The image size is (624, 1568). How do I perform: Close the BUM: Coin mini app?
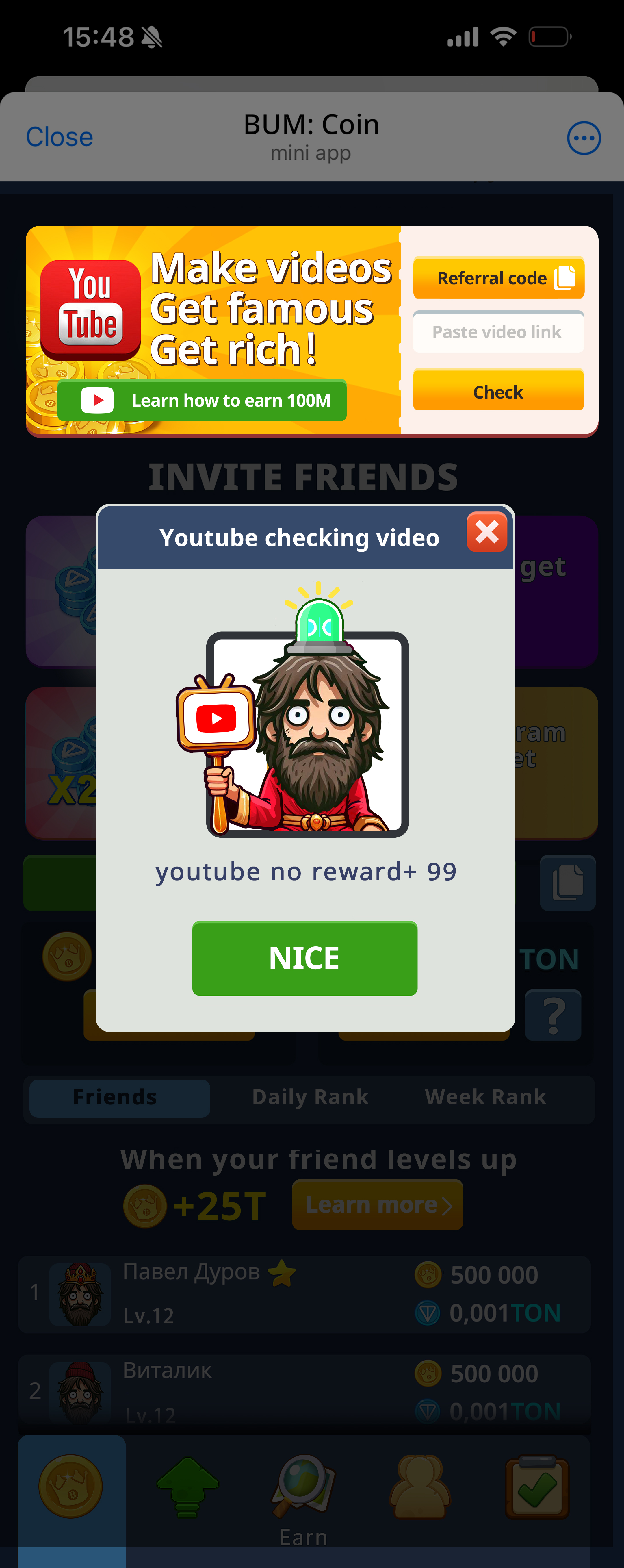click(x=59, y=137)
